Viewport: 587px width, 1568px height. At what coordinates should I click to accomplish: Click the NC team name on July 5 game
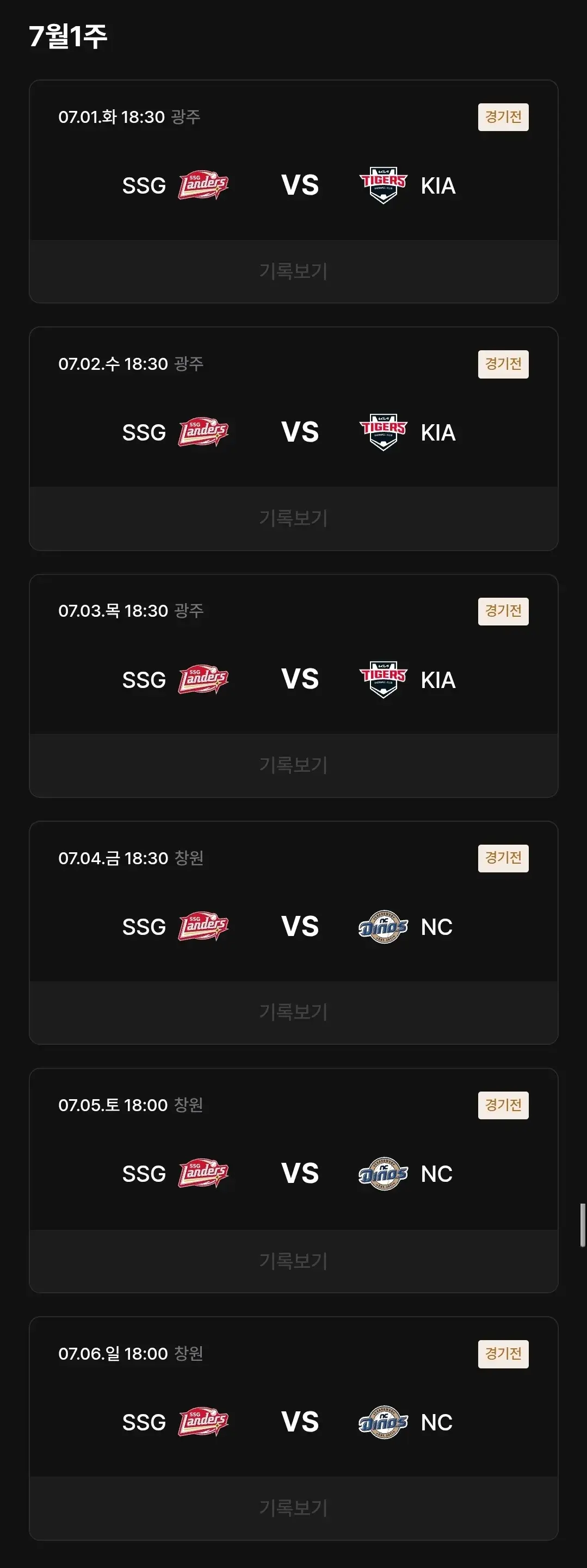click(x=437, y=1173)
